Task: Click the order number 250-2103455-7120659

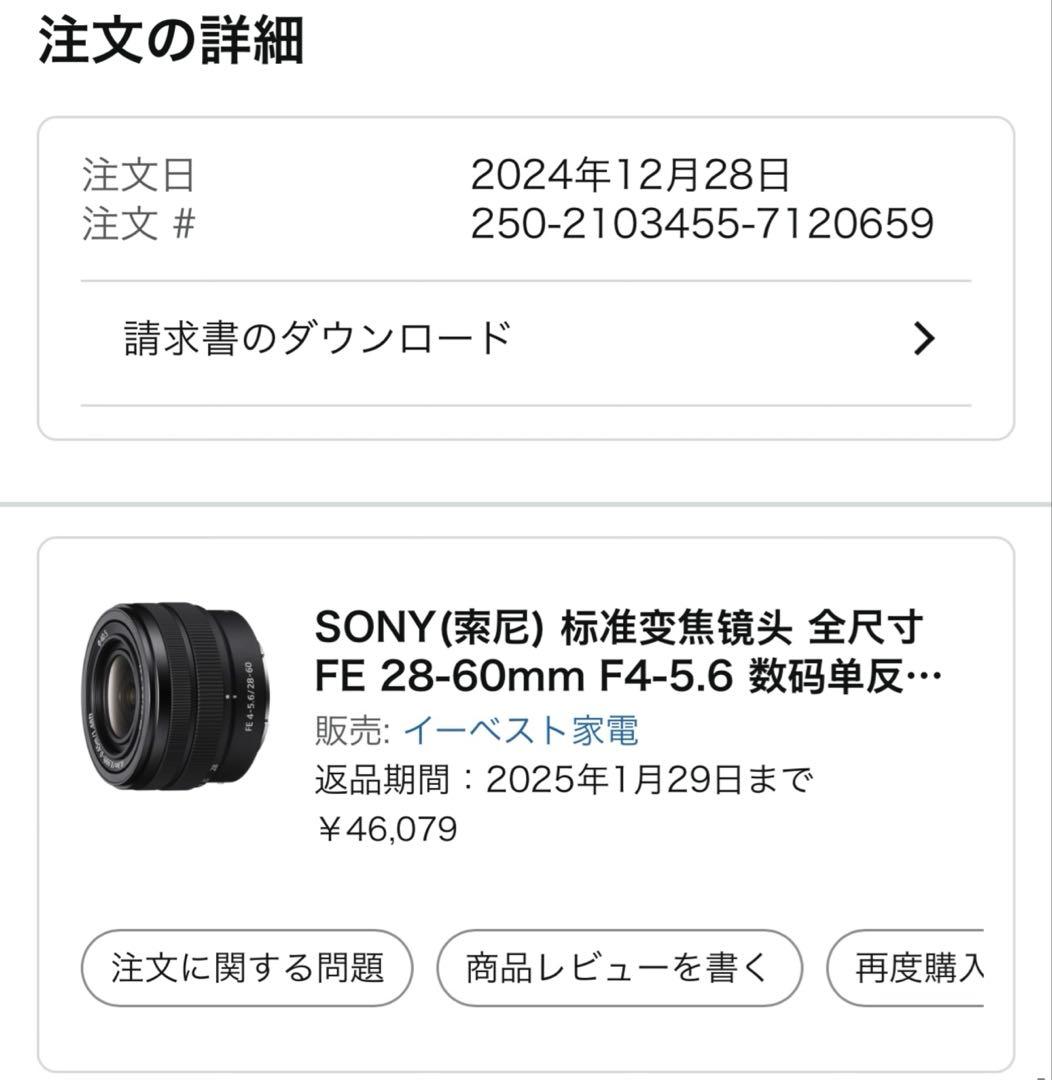Action: coord(700,227)
